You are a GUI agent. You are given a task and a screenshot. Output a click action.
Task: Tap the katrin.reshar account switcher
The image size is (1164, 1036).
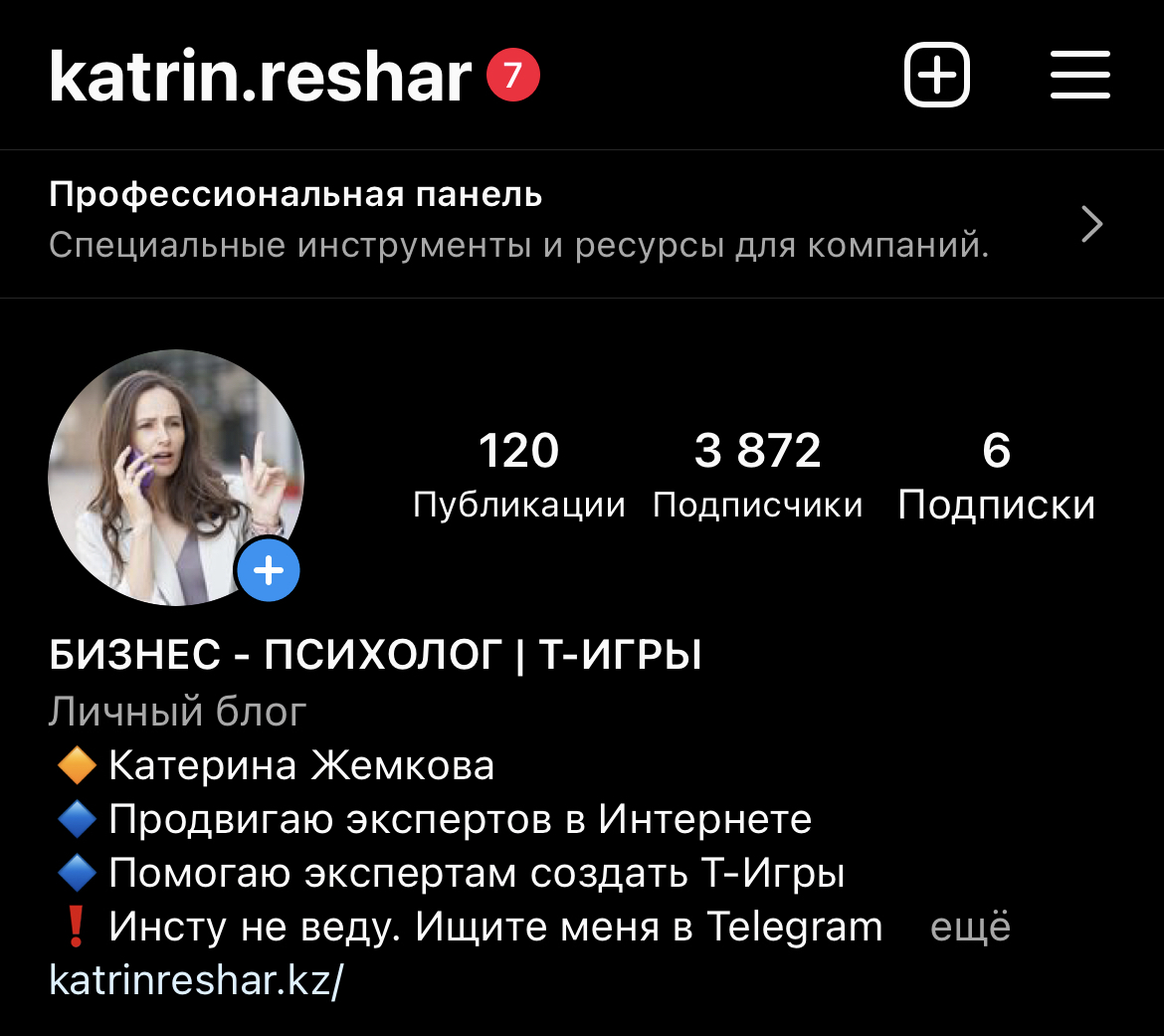coord(261,77)
